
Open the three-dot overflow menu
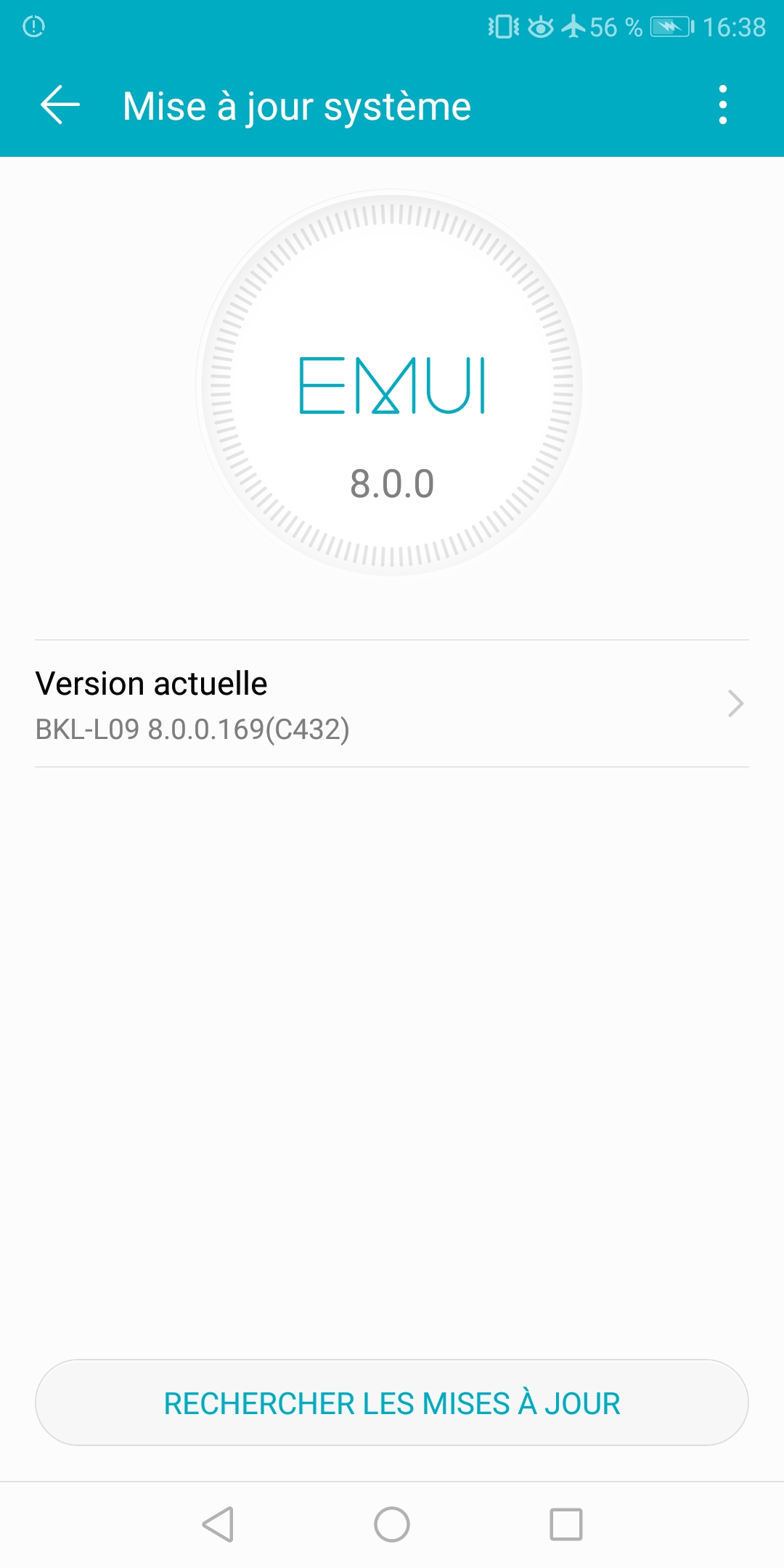pos(722,105)
